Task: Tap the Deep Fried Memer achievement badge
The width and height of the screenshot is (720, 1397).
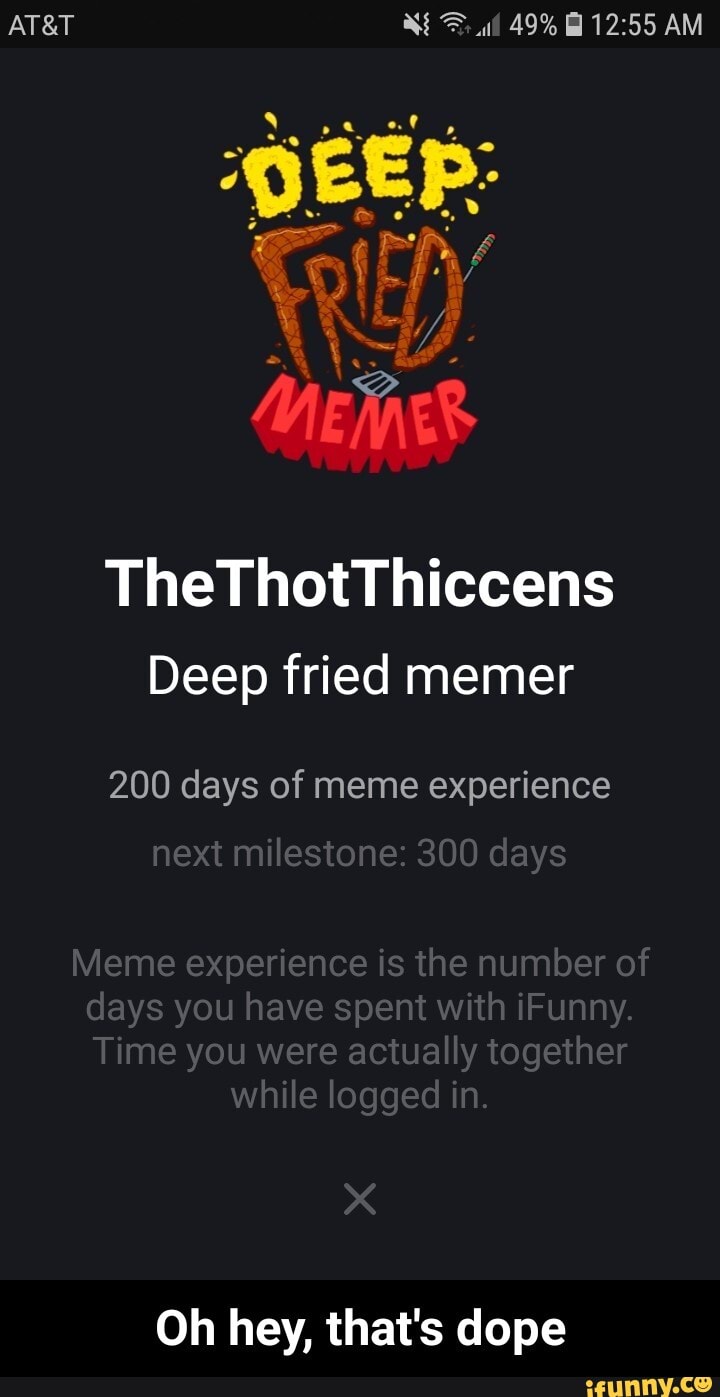Action: (360, 290)
